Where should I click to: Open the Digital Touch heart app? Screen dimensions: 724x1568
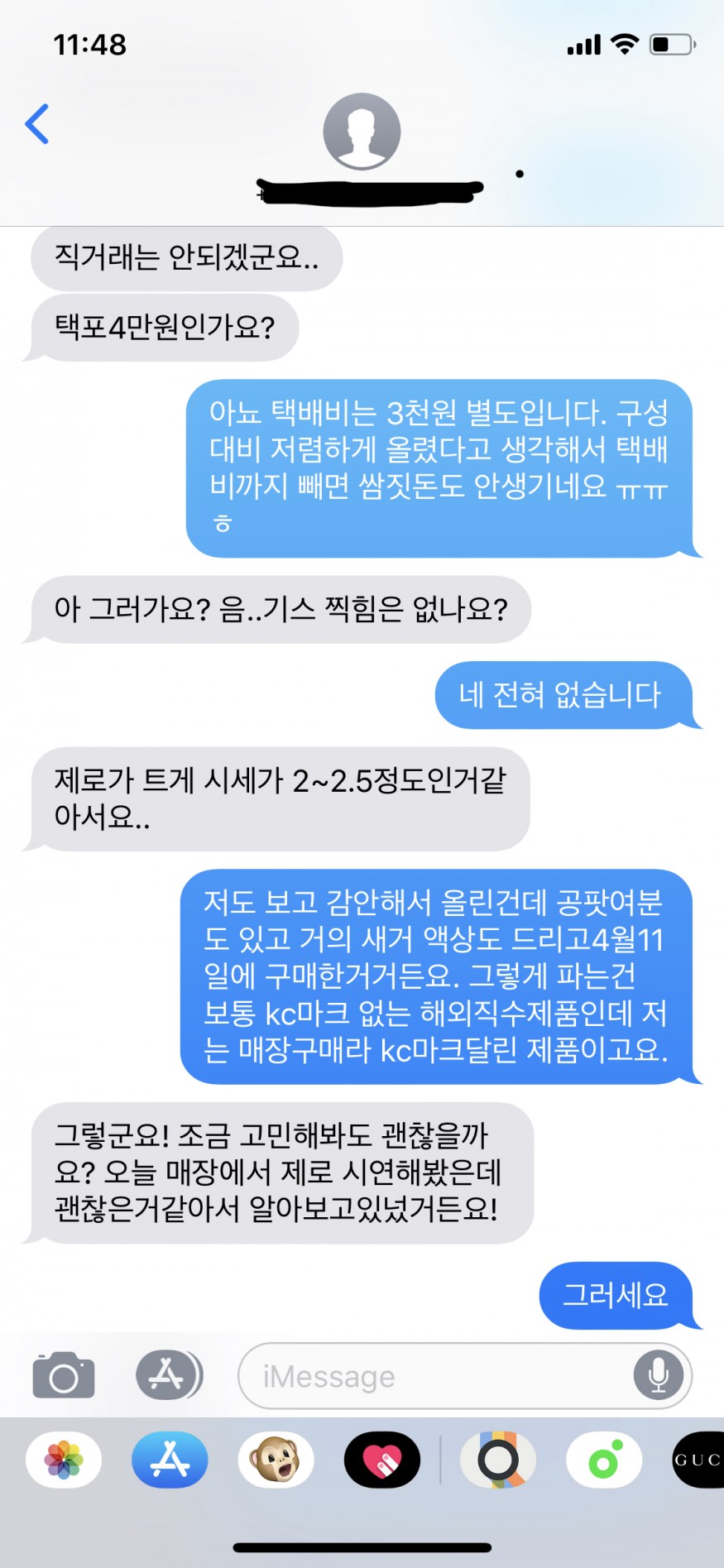tap(381, 1460)
